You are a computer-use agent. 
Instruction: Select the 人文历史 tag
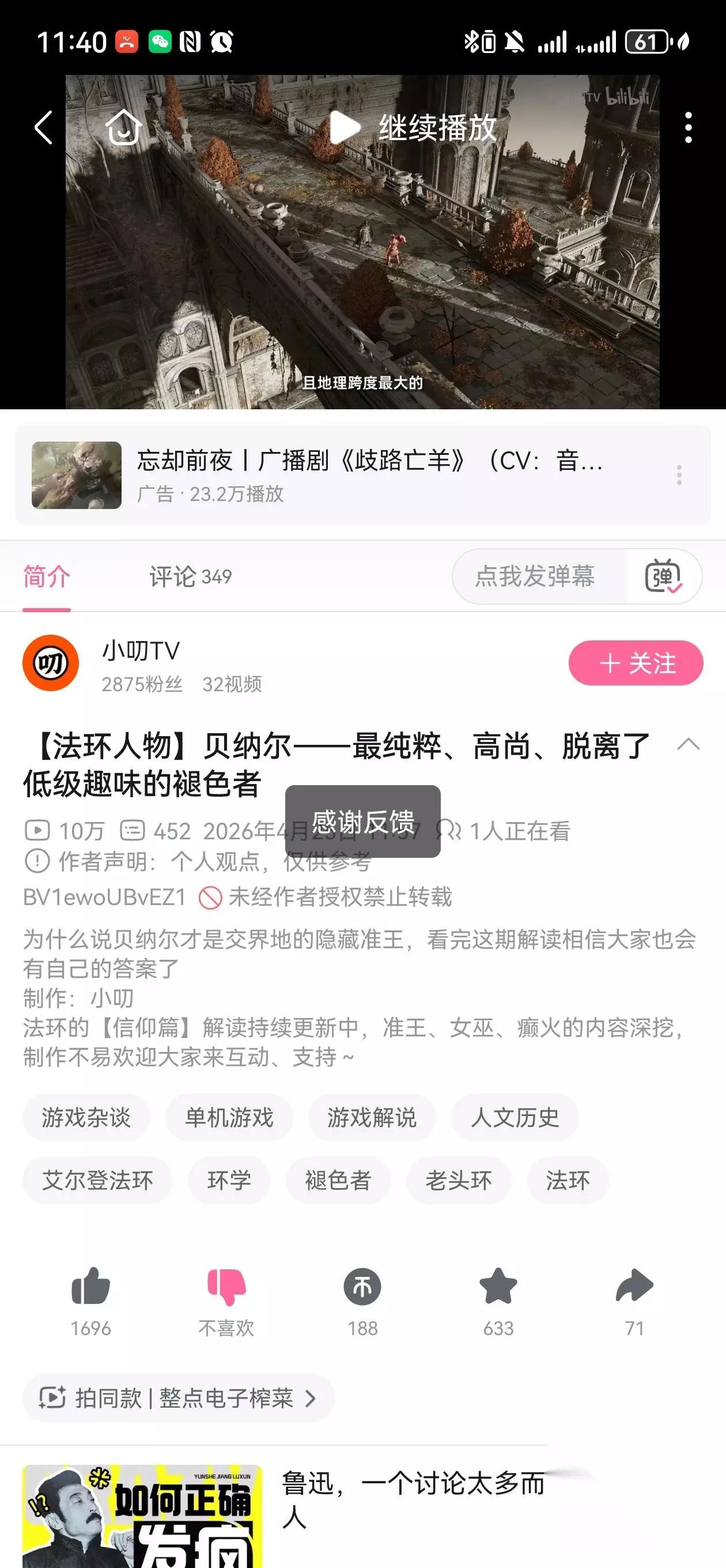(x=515, y=1117)
